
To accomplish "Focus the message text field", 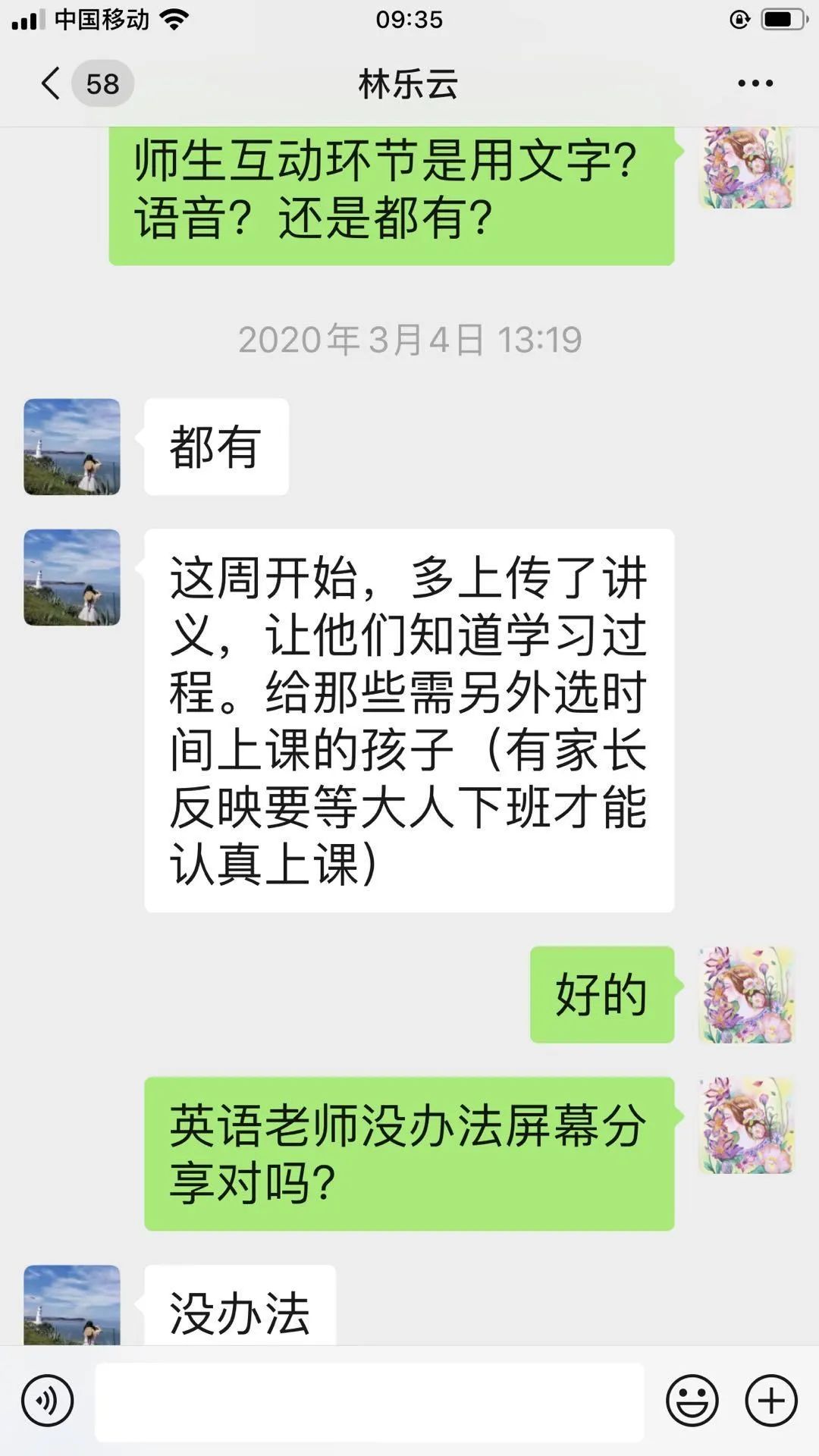I will click(369, 1401).
